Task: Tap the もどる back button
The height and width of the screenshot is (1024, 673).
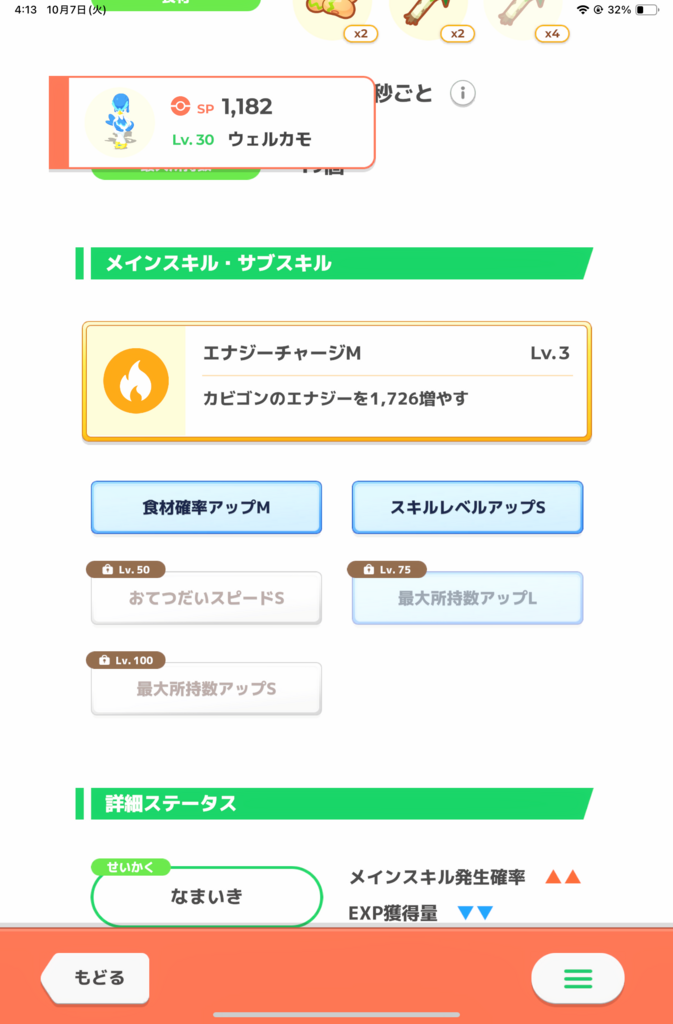Action: 96,977
